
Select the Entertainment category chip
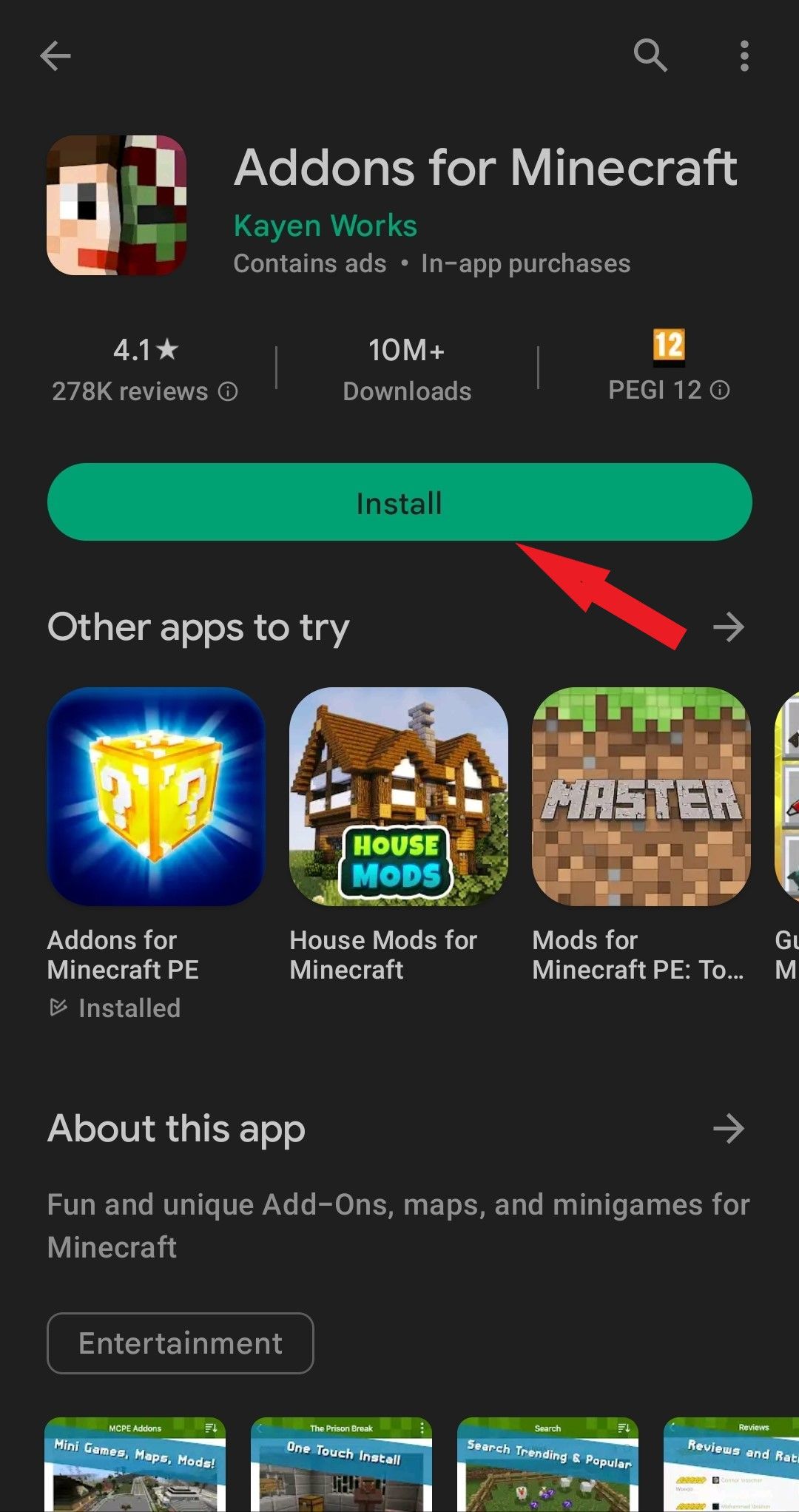click(x=180, y=1343)
